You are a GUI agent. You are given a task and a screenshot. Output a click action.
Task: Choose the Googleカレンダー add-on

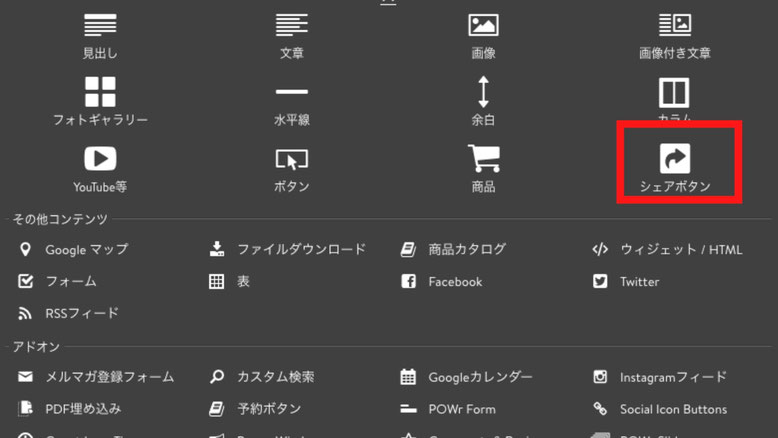(480, 377)
